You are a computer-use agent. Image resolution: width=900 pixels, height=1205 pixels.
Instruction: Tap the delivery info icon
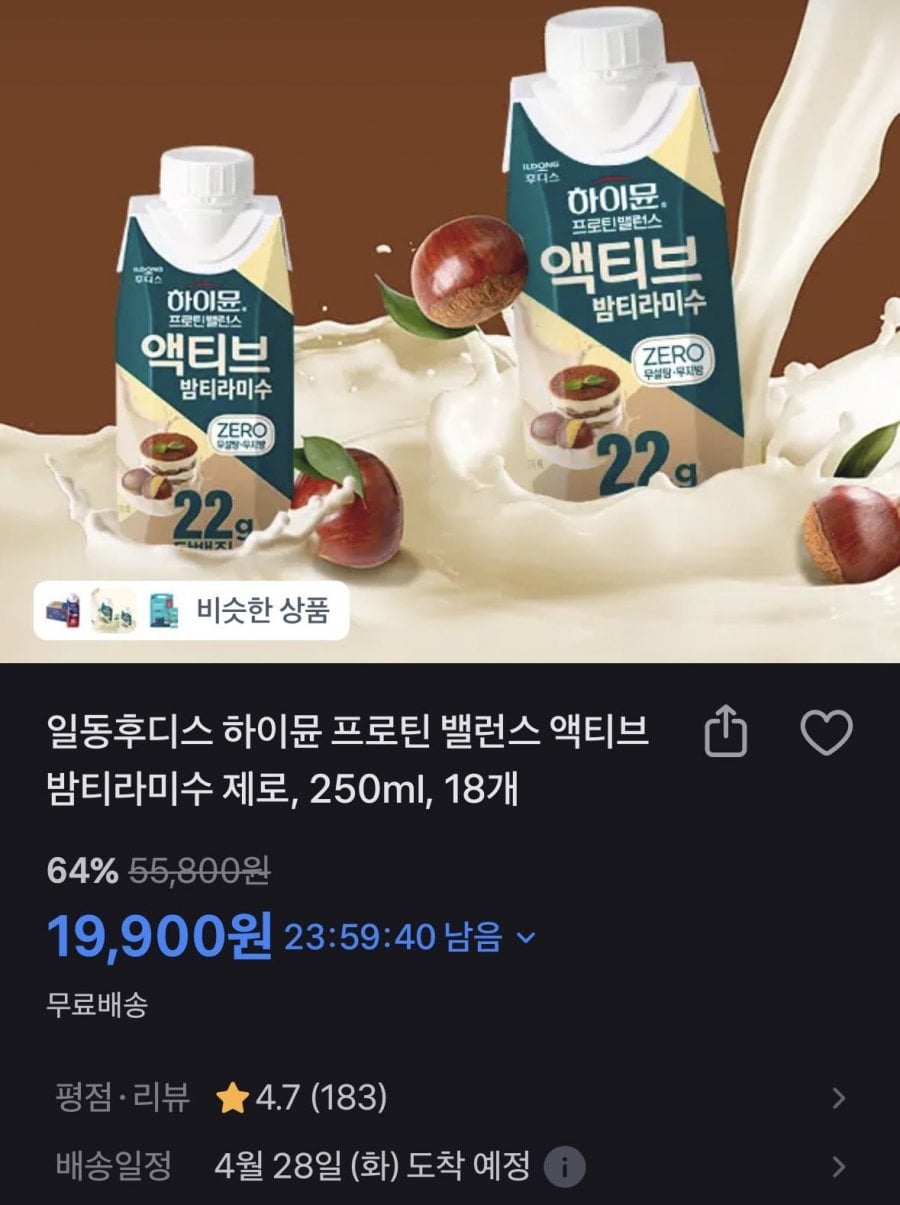[x=565, y=1166]
